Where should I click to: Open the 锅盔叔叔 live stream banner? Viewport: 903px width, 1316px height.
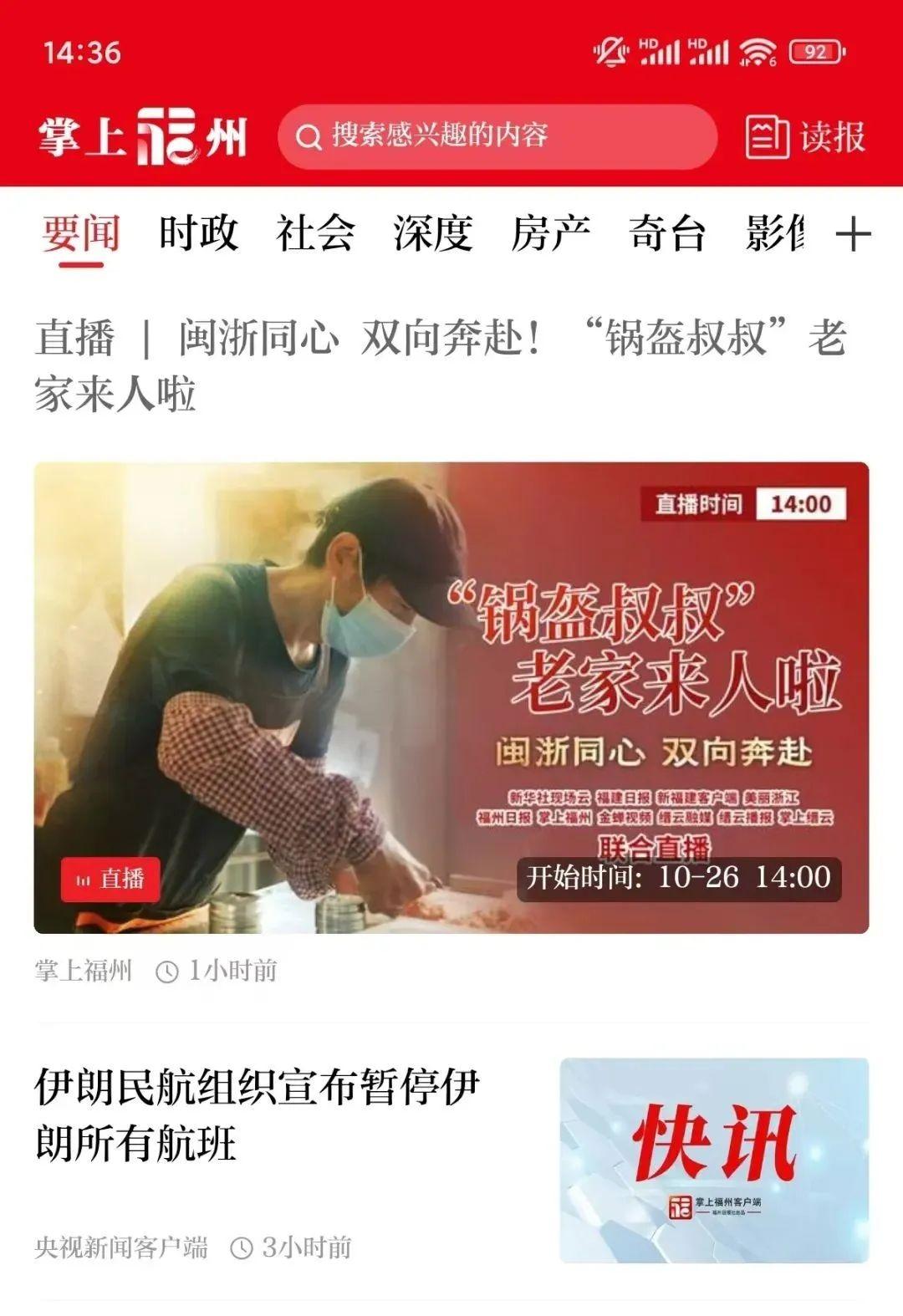[x=451, y=697]
